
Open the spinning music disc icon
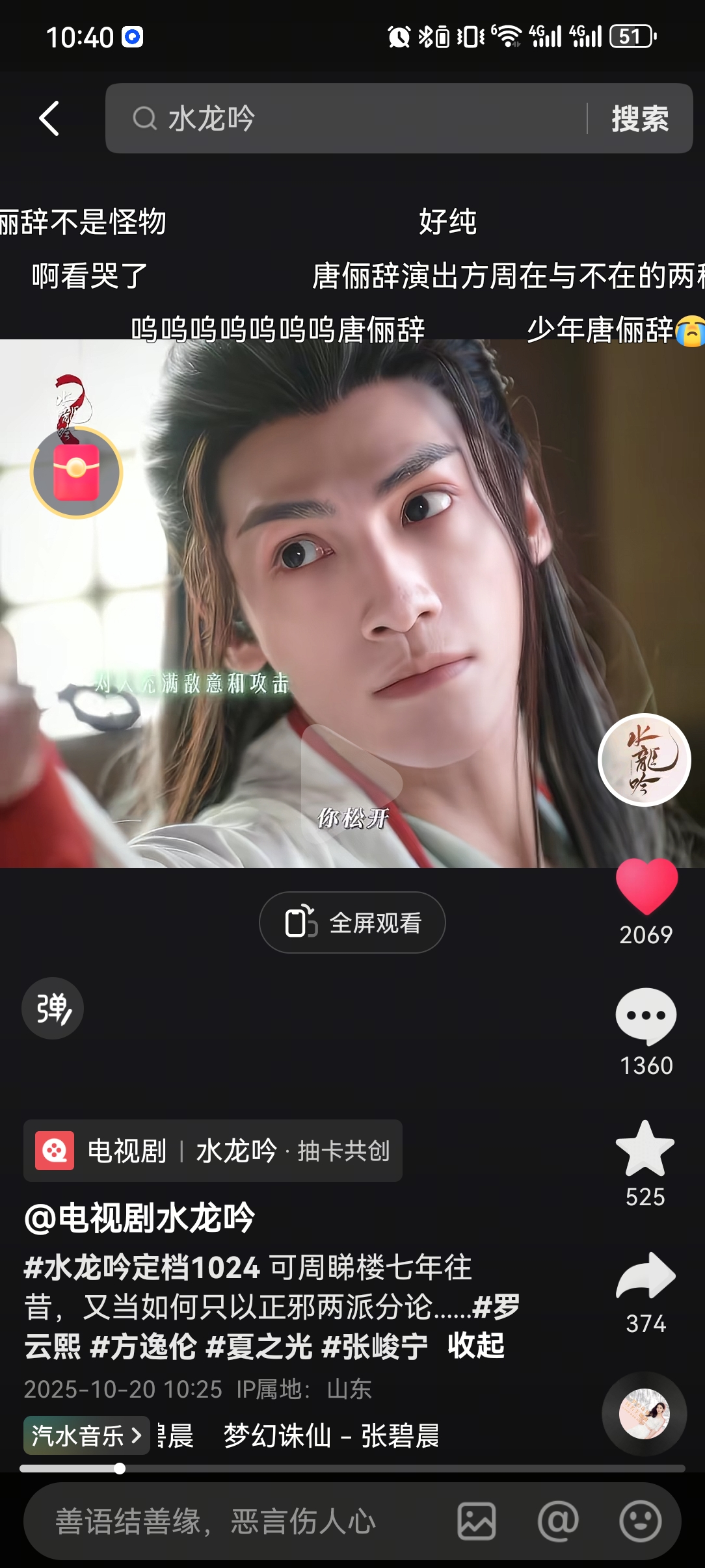pyautogui.click(x=644, y=1413)
